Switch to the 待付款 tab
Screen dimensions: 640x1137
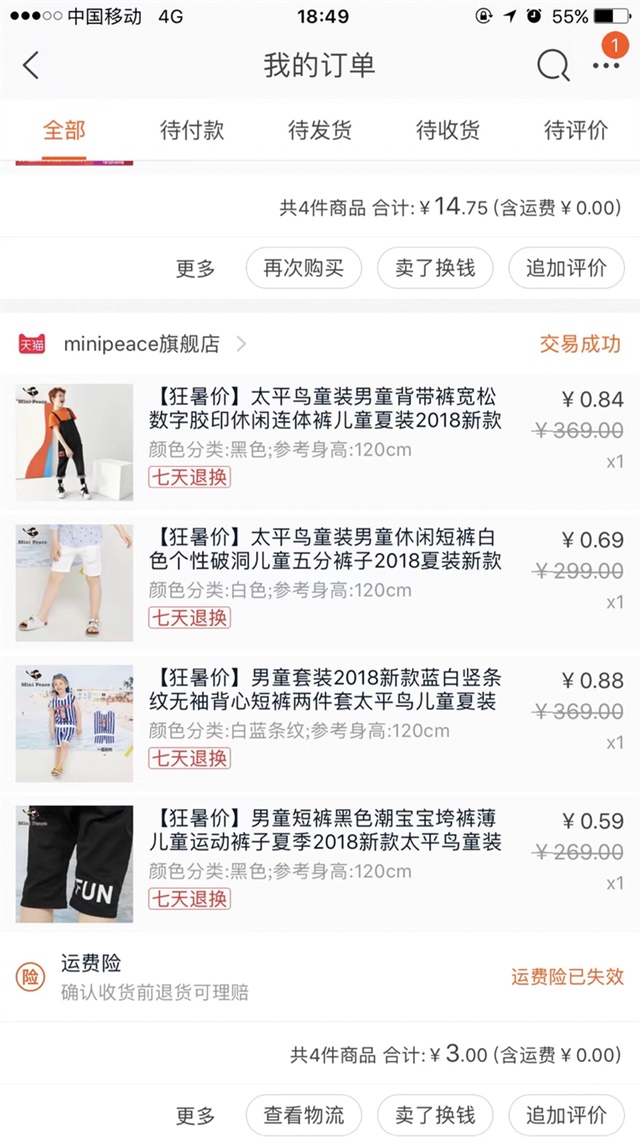click(192, 130)
